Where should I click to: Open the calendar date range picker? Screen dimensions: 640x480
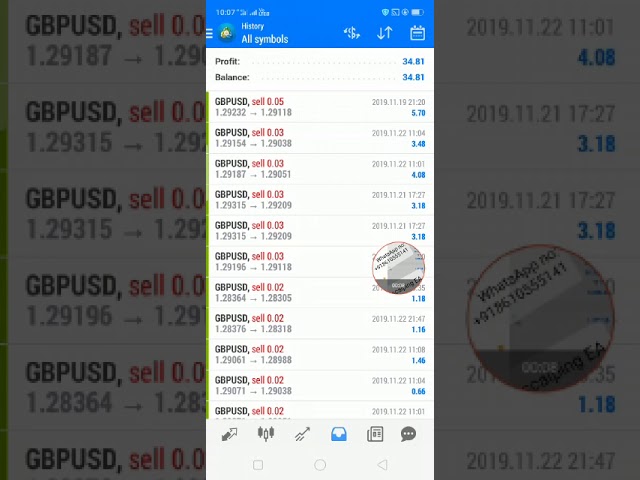click(417, 33)
